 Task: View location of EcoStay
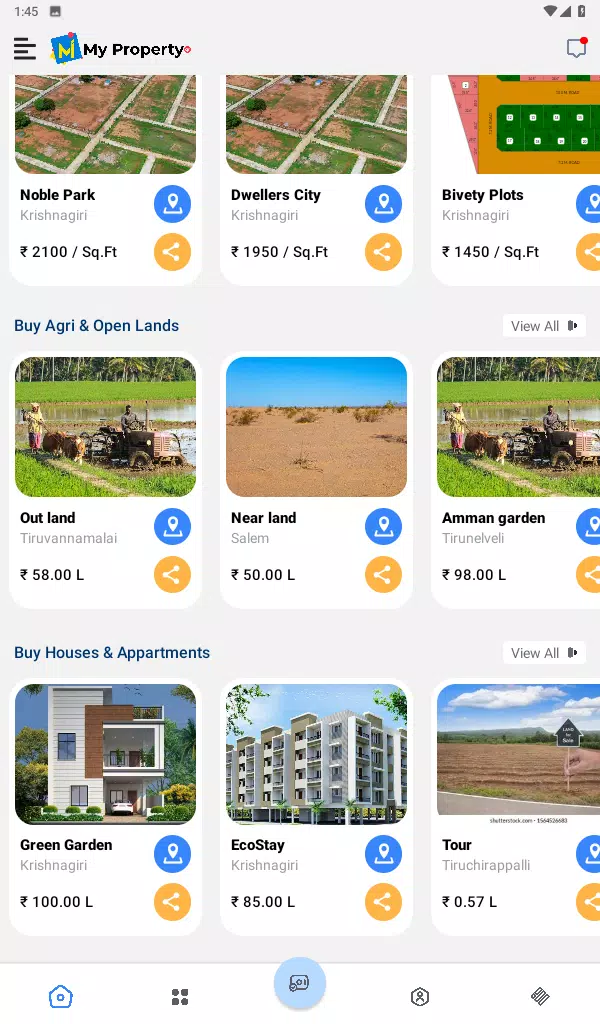click(383, 854)
